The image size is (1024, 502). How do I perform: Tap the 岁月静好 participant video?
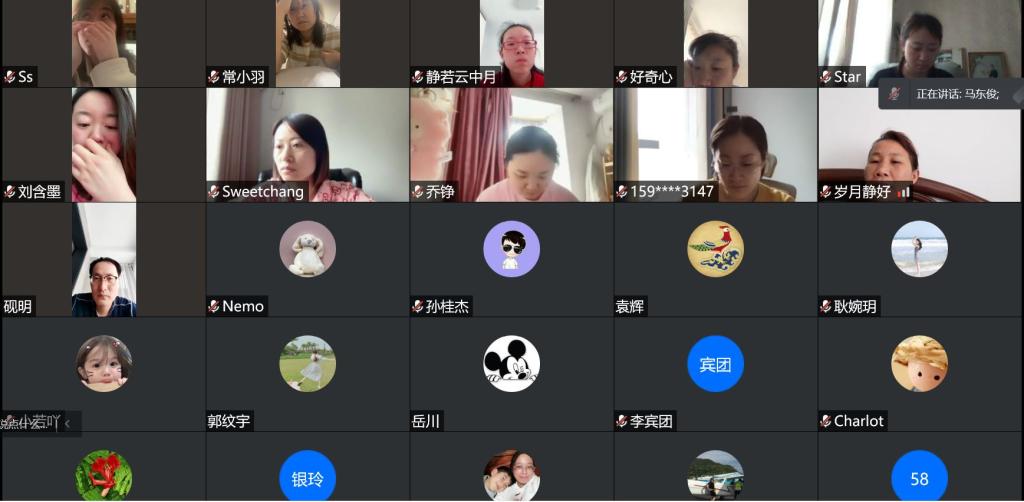point(920,145)
